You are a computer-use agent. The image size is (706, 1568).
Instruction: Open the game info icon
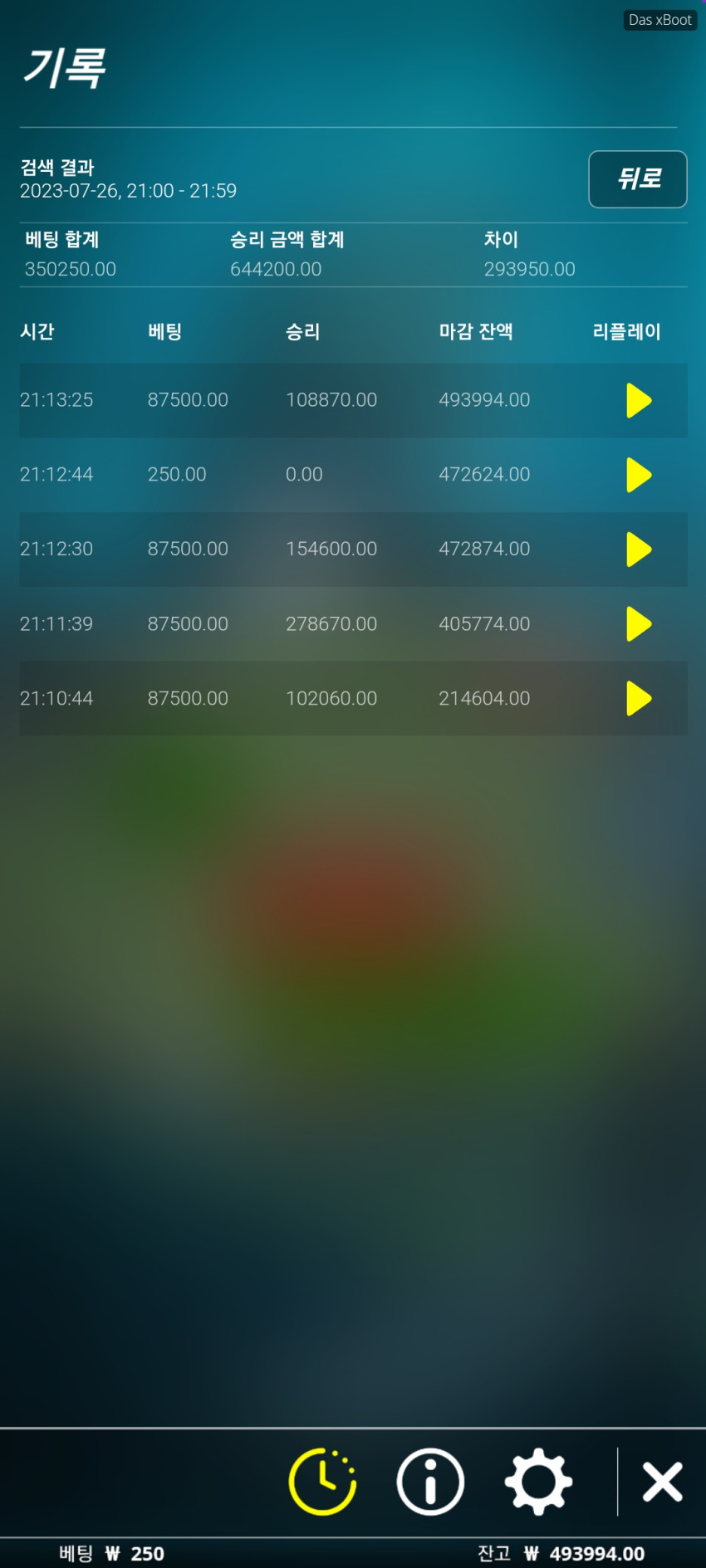[x=430, y=1482]
